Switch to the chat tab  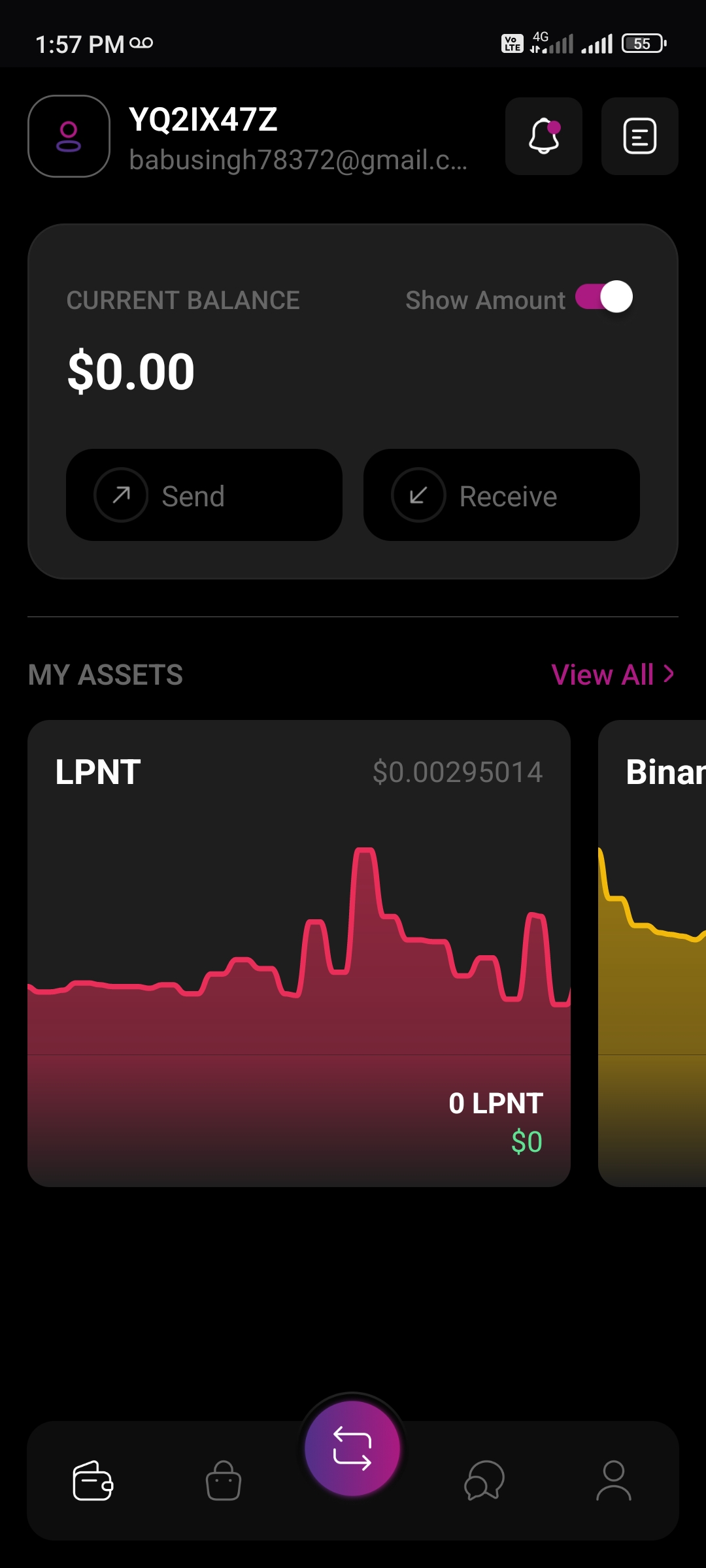pyautogui.click(x=484, y=1480)
